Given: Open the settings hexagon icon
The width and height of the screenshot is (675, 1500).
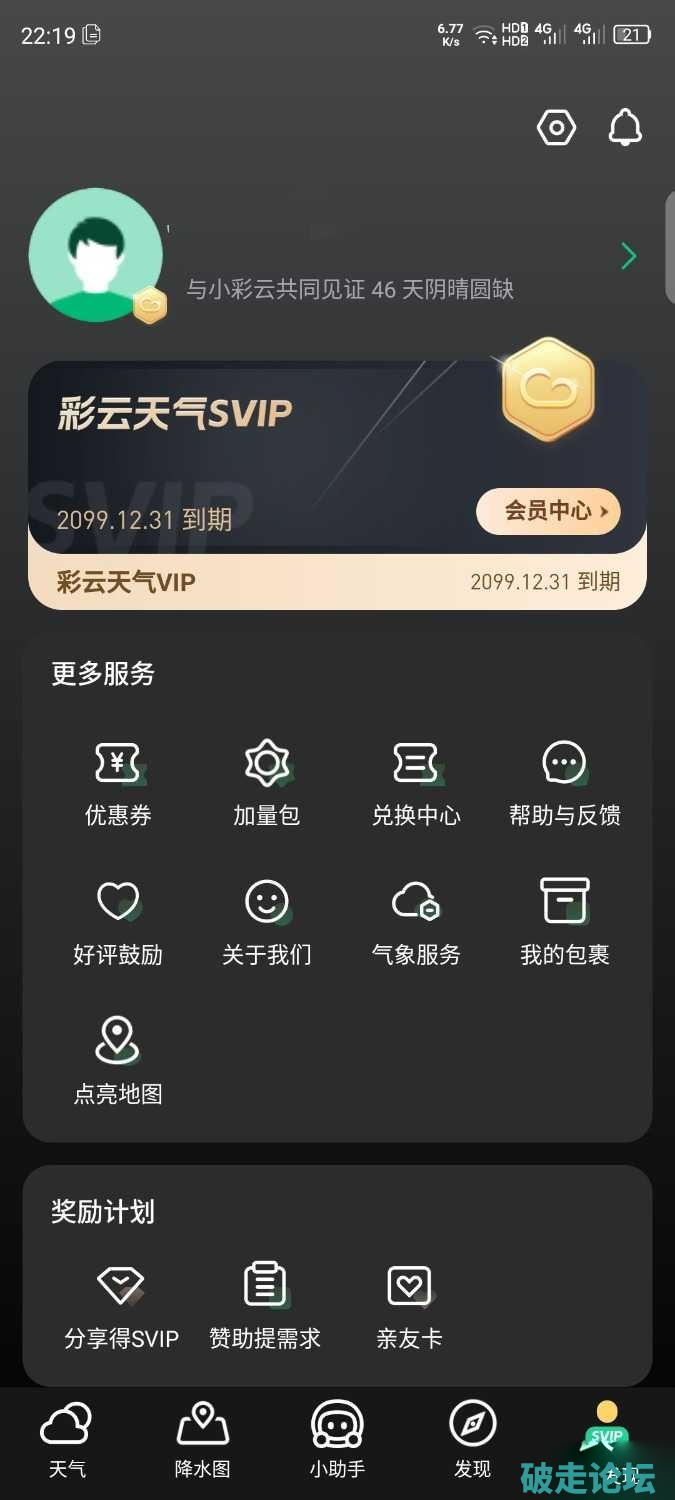Looking at the screenshot, I should pos(556,128).
